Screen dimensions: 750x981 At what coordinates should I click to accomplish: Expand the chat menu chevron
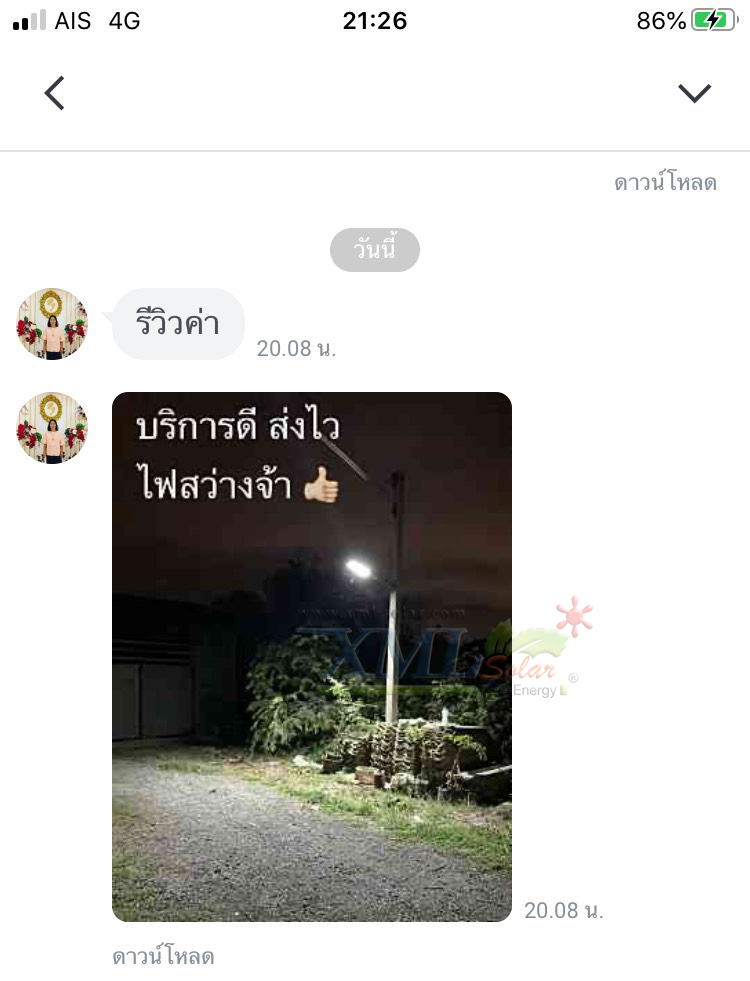click(694, 94)
